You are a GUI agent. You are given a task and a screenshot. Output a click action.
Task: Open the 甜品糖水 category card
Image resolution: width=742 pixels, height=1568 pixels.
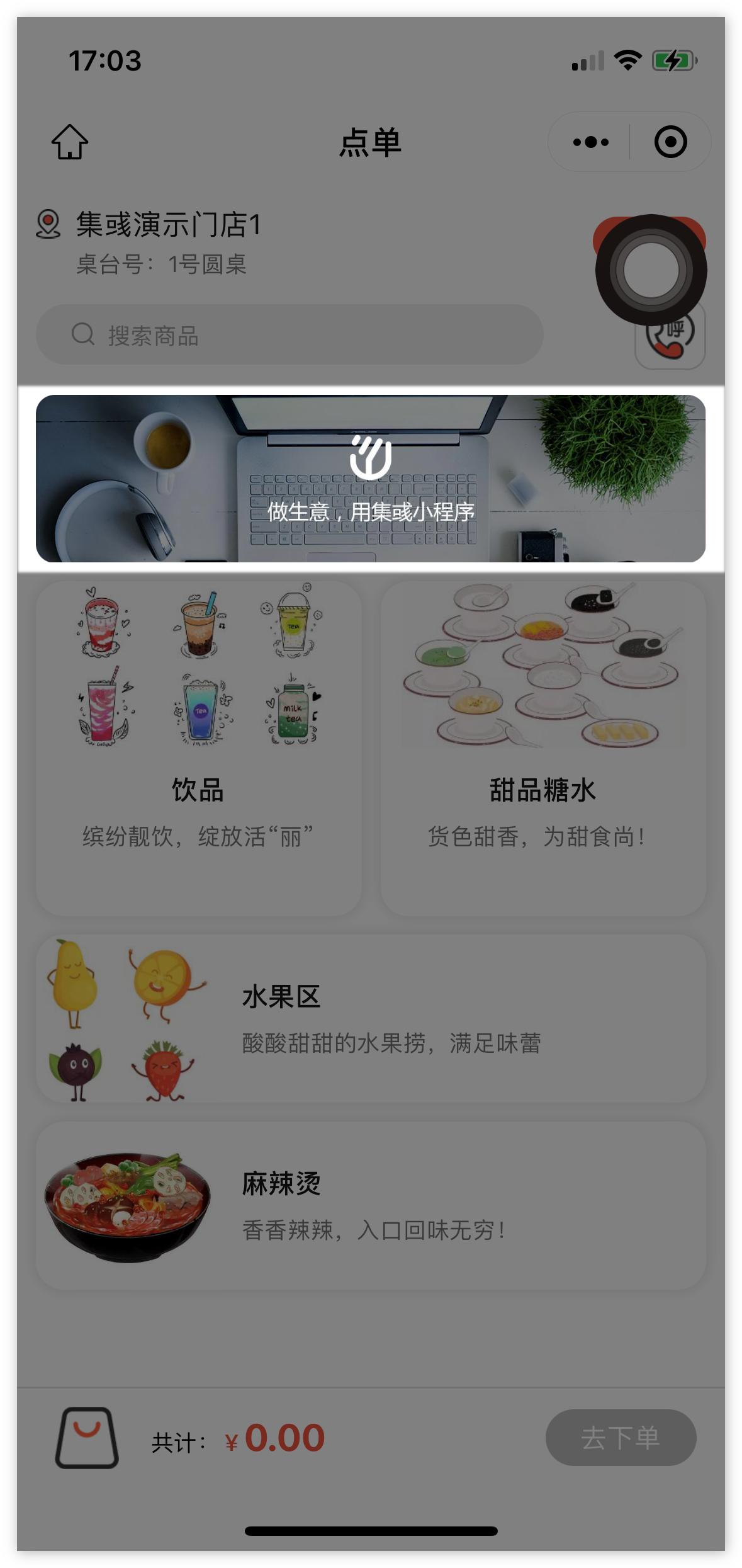(x=542, y=747)
